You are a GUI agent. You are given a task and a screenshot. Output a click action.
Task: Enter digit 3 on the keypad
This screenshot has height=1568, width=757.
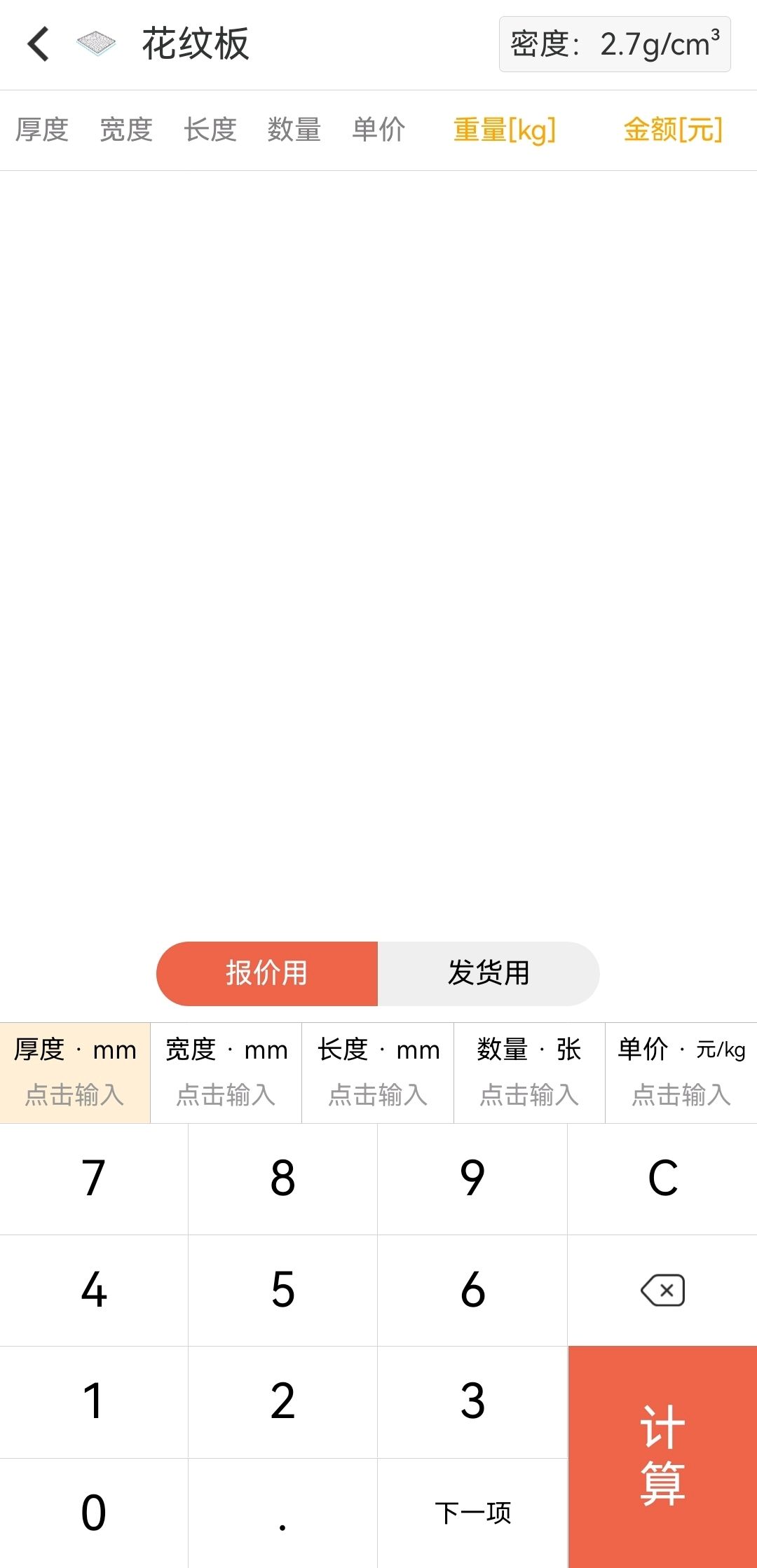coord(472,1401)
